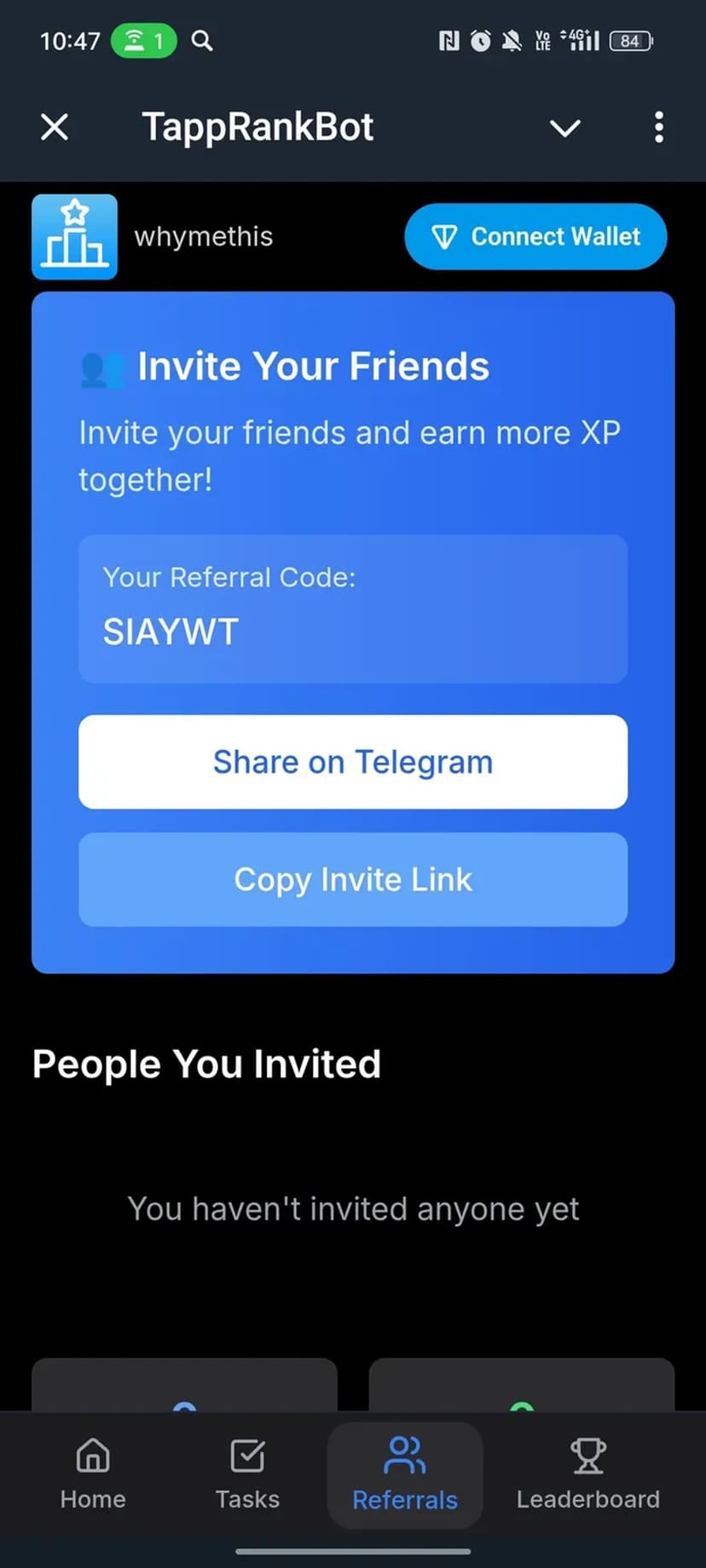Screen dimensions: 706x1568
Task: Tap Connect Wallet button
Action: 535,237
